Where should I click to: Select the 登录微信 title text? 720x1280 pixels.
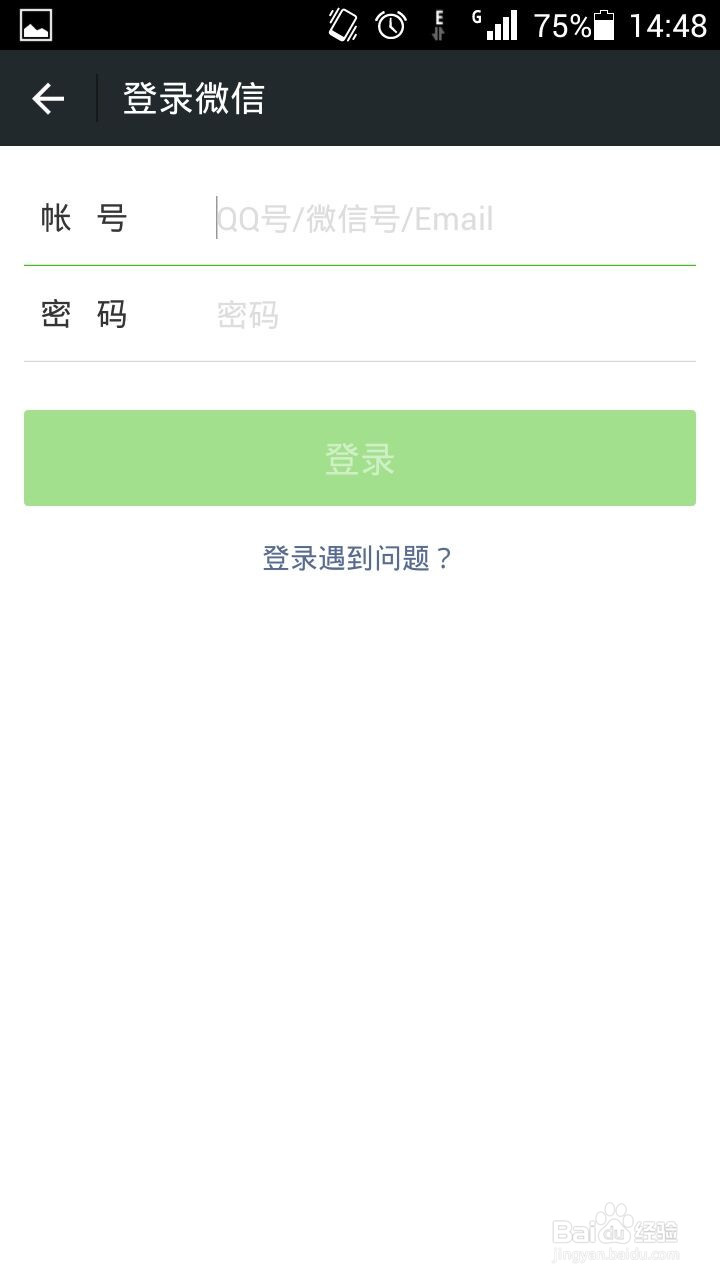(192, 98)
